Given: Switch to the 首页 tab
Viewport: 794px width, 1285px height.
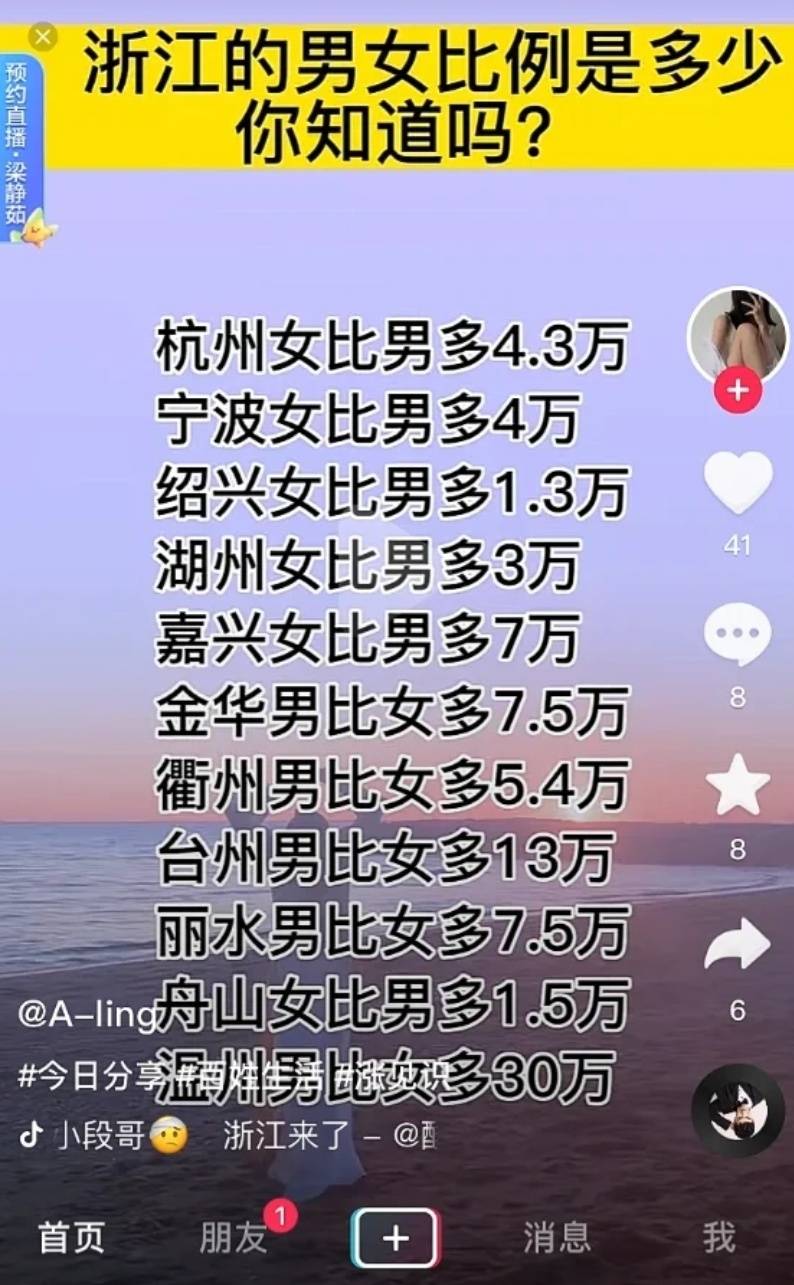Looking at the screenshot, I should 71,1238.
